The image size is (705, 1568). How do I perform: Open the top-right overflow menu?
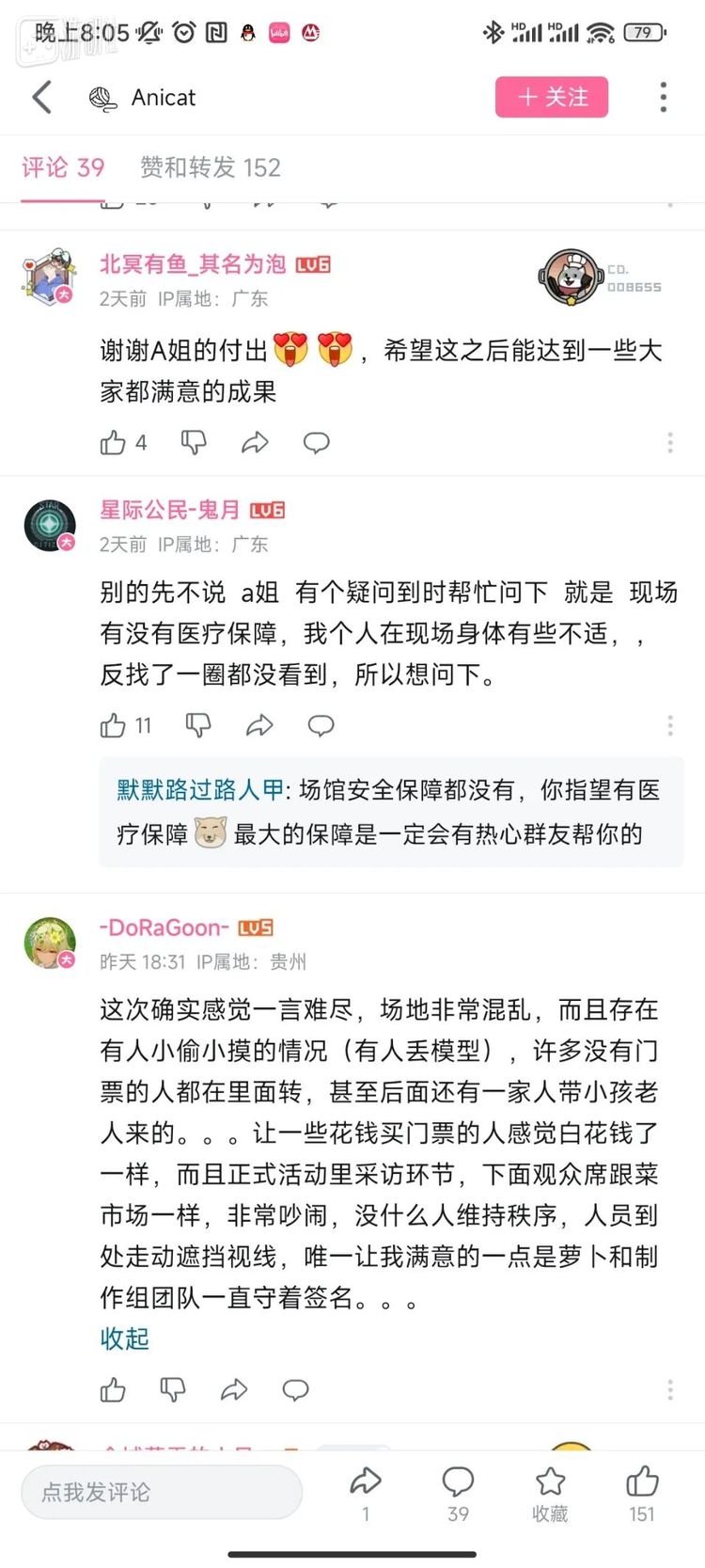tap(664, 97)
